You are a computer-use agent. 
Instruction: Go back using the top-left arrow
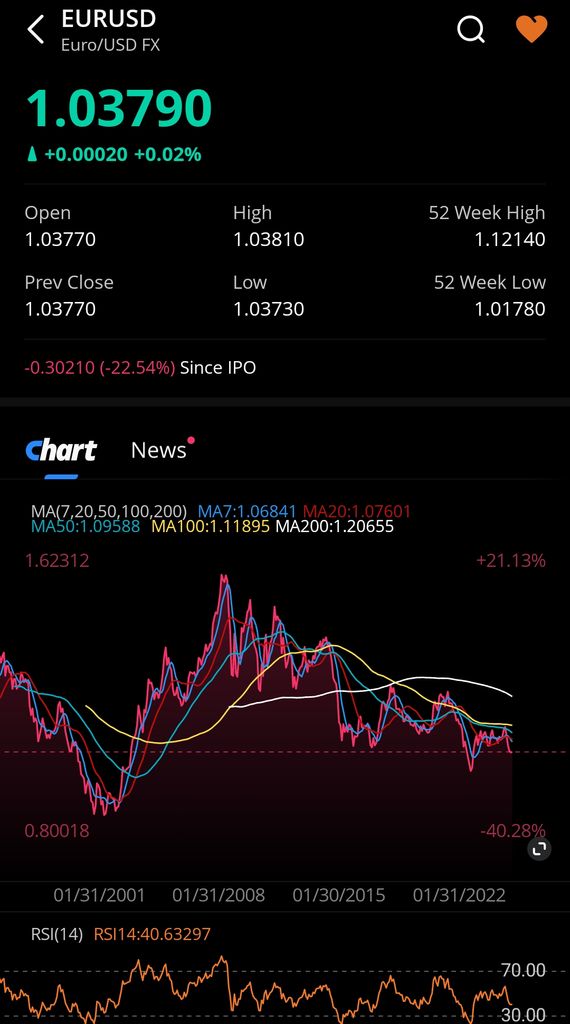(x=36, y=29)
